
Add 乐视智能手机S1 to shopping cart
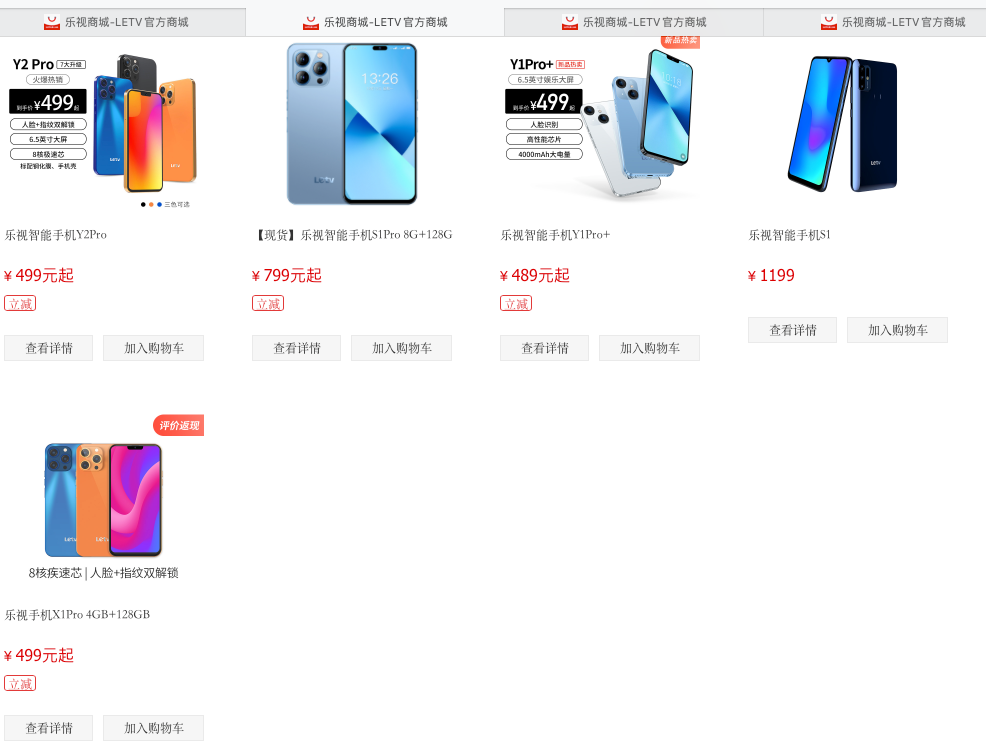coord(897,330)
